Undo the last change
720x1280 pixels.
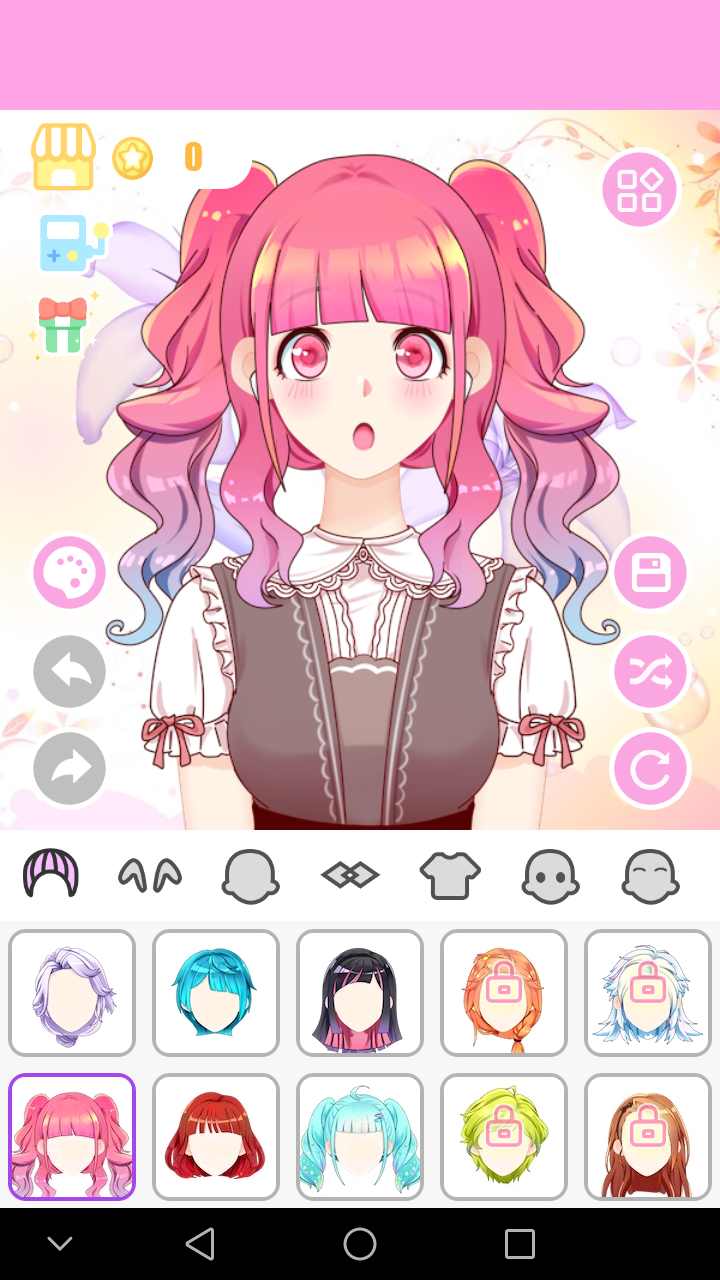[x=68, y=671]
